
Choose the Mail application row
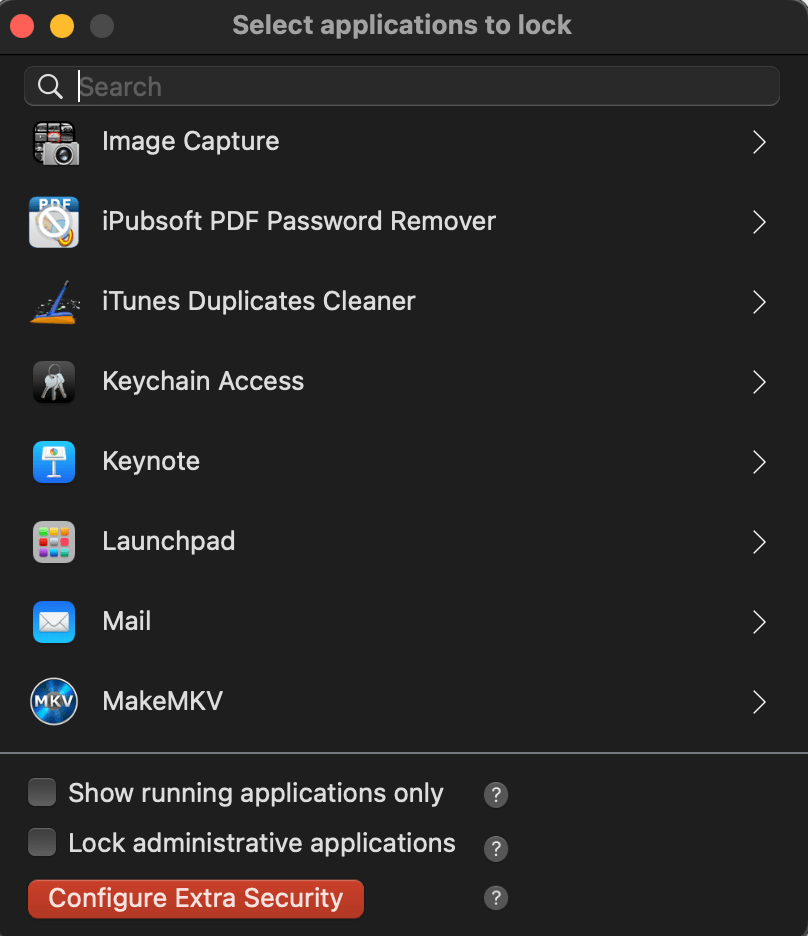[400, 622]
